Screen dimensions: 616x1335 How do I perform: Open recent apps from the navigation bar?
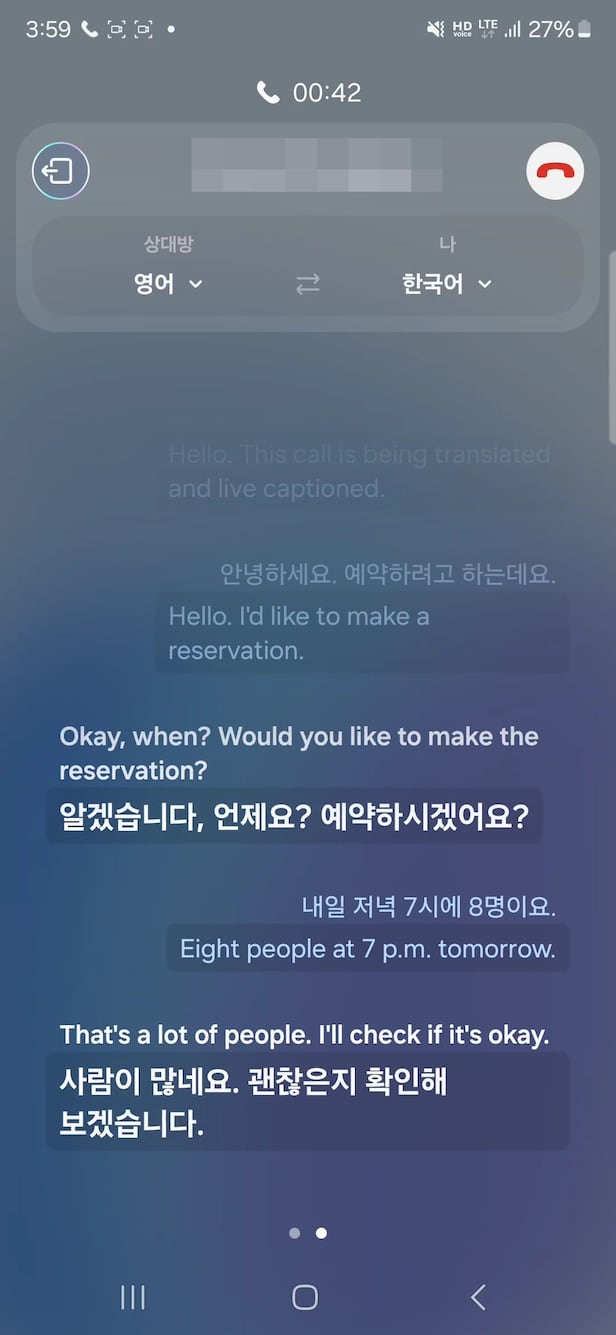tap(133, 1297)
